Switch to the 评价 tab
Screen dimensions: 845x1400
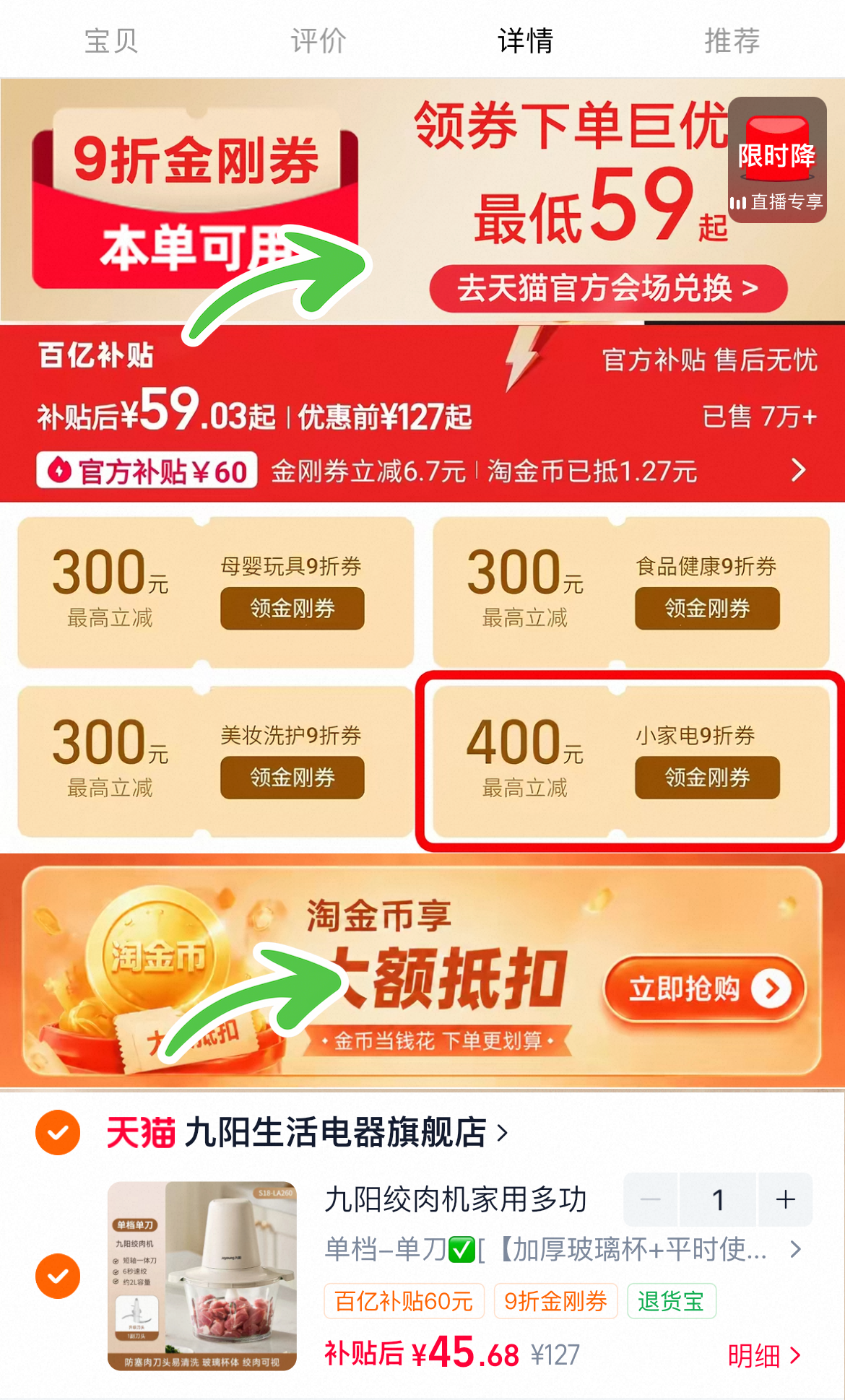pos(318,40)
